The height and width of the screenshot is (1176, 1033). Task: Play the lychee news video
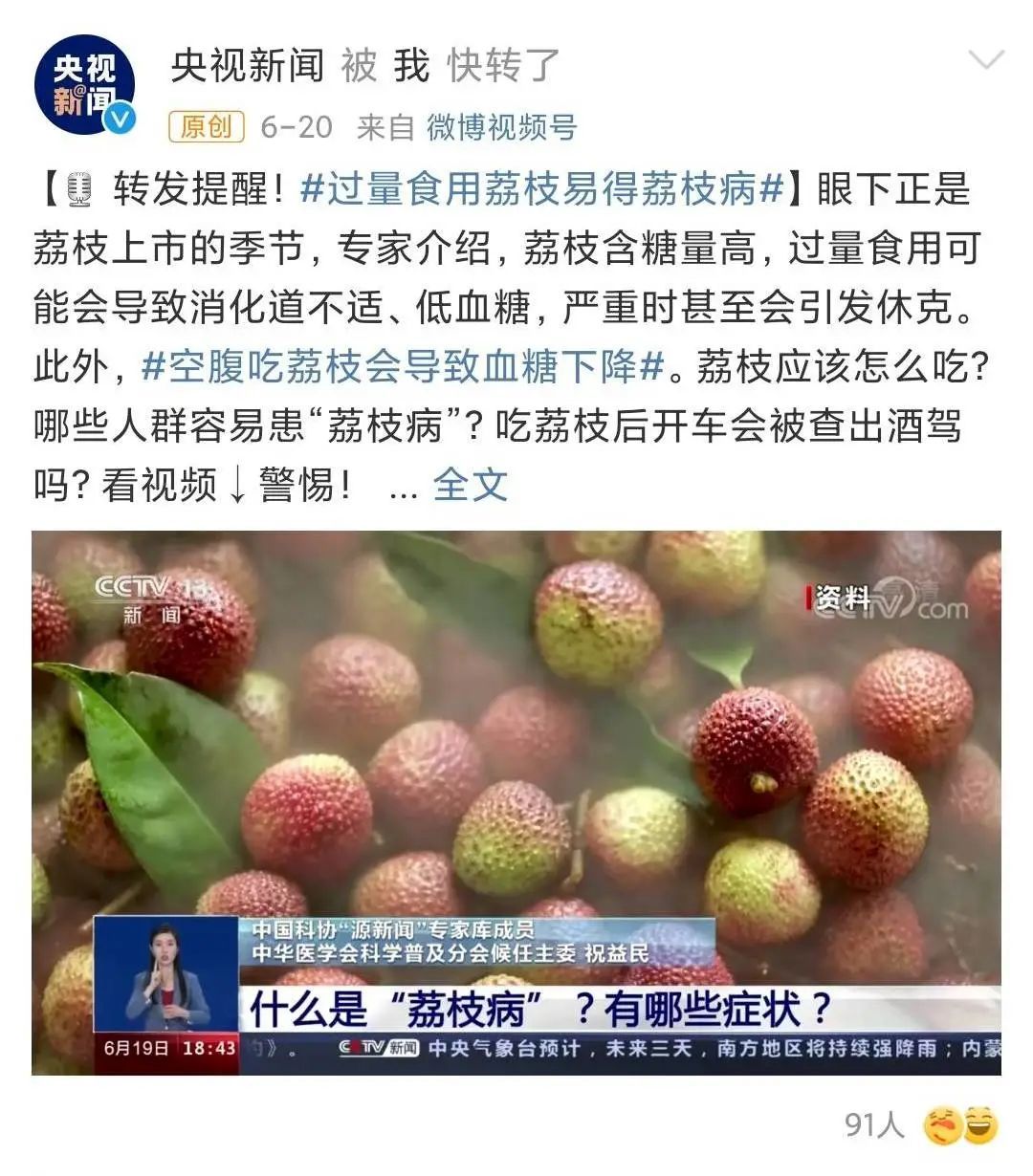[x=516, y=801]
